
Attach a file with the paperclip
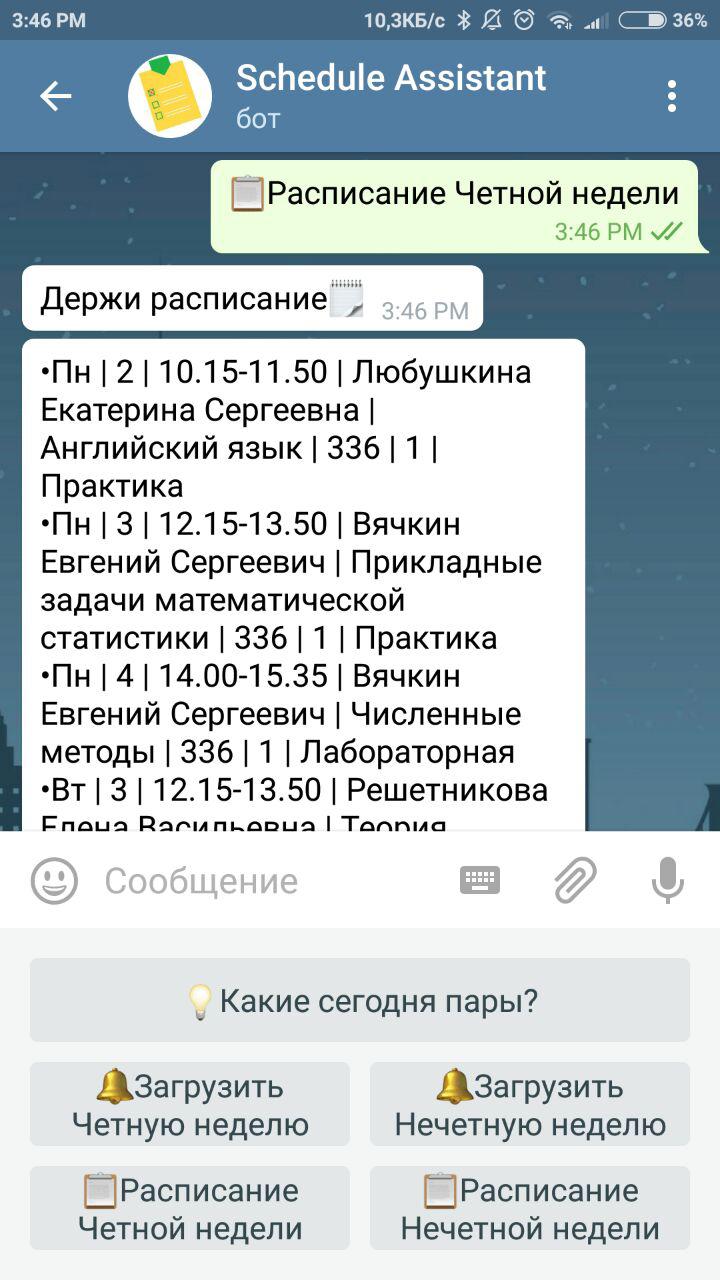click(x=575, y=880)
